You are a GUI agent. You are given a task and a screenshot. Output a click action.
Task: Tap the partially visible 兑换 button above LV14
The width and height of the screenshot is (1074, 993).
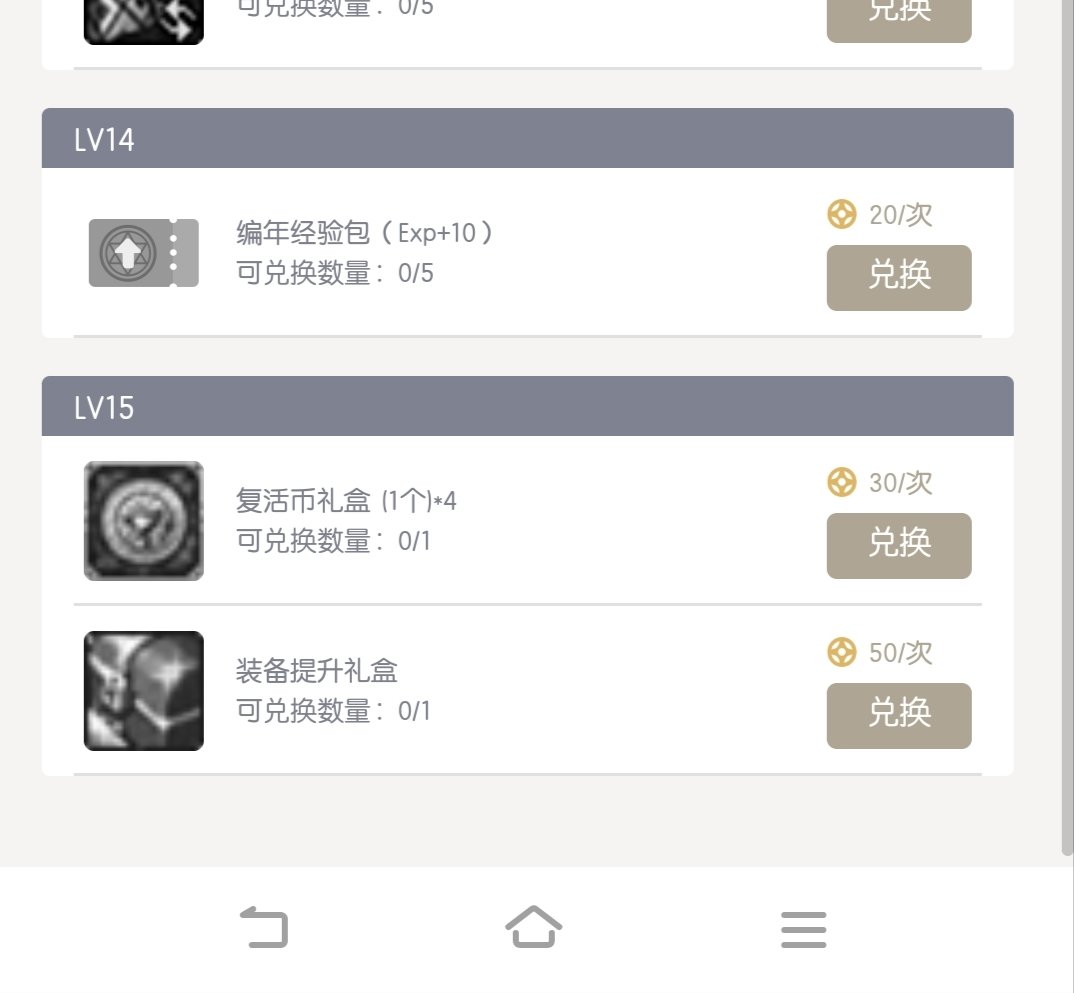(898, 18)
